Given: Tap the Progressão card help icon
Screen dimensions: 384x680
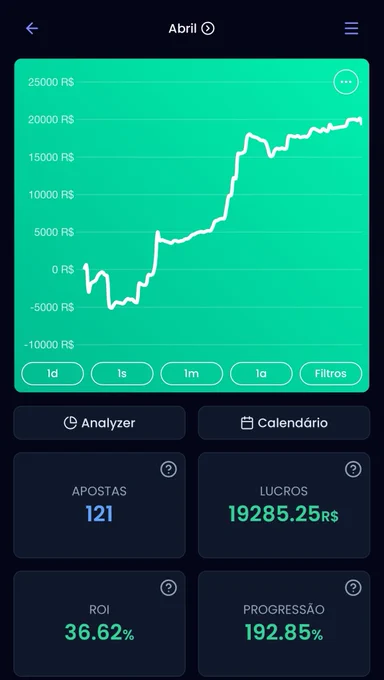Looking at the screenshot, I should tap(353, 588).
